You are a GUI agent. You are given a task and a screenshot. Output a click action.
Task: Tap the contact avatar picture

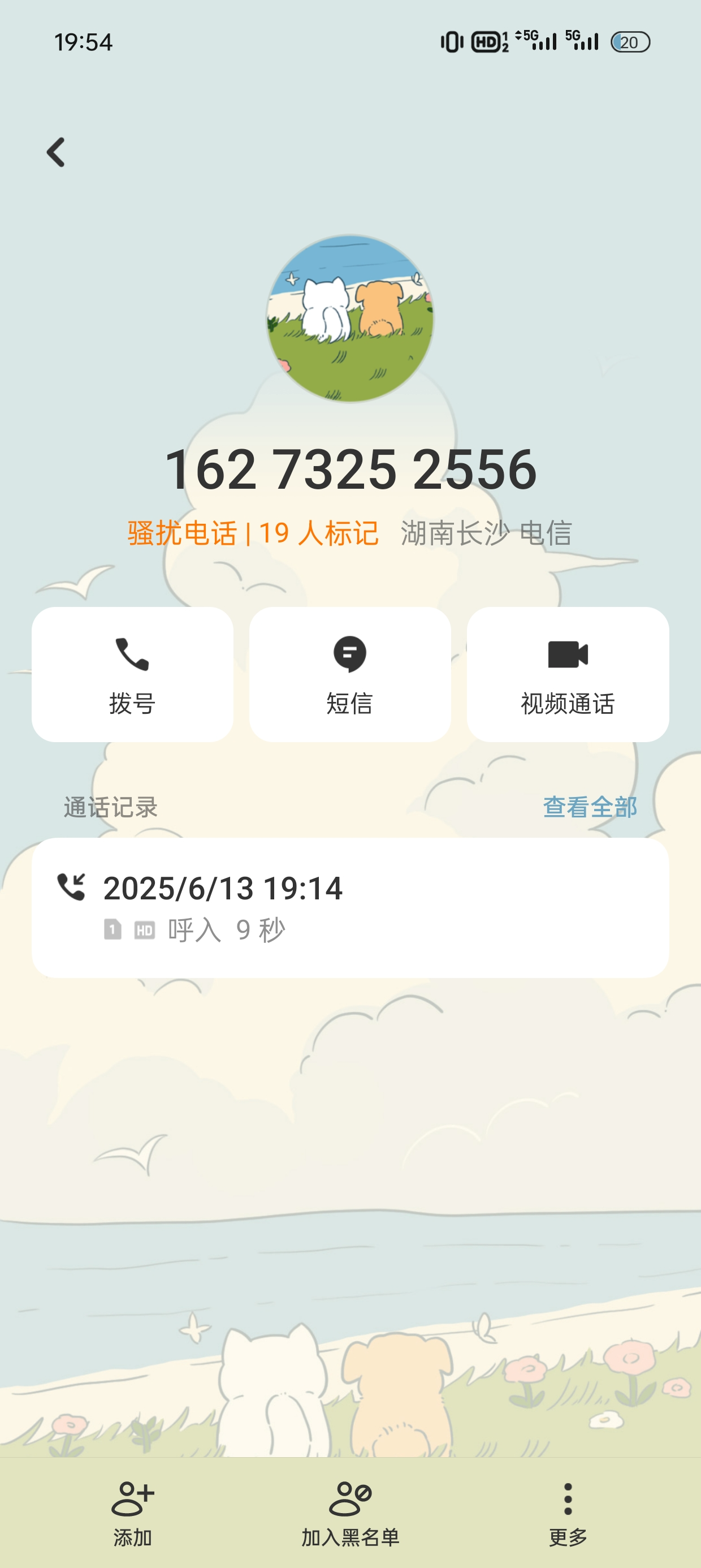click(350, 318)
